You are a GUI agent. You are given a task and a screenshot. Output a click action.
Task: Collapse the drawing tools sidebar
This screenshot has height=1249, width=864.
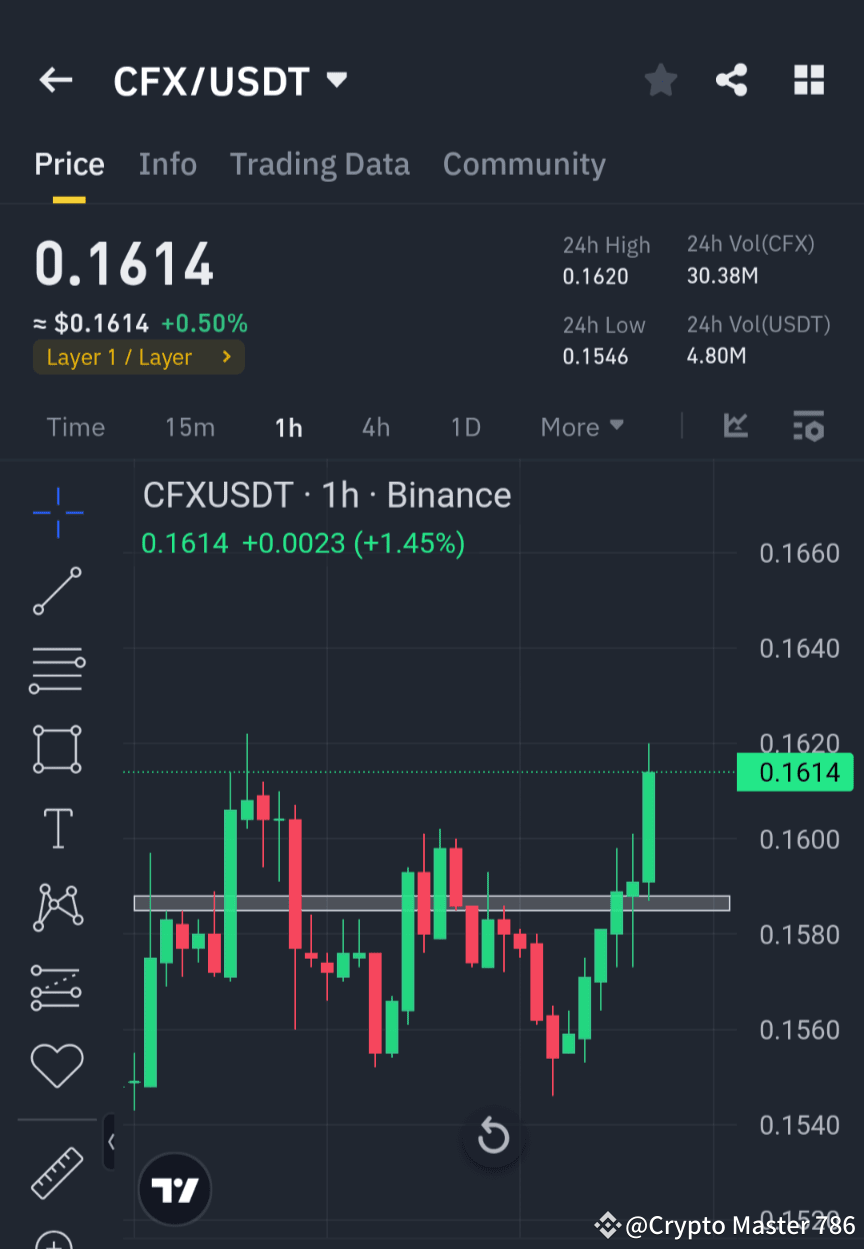[110, 1140]
